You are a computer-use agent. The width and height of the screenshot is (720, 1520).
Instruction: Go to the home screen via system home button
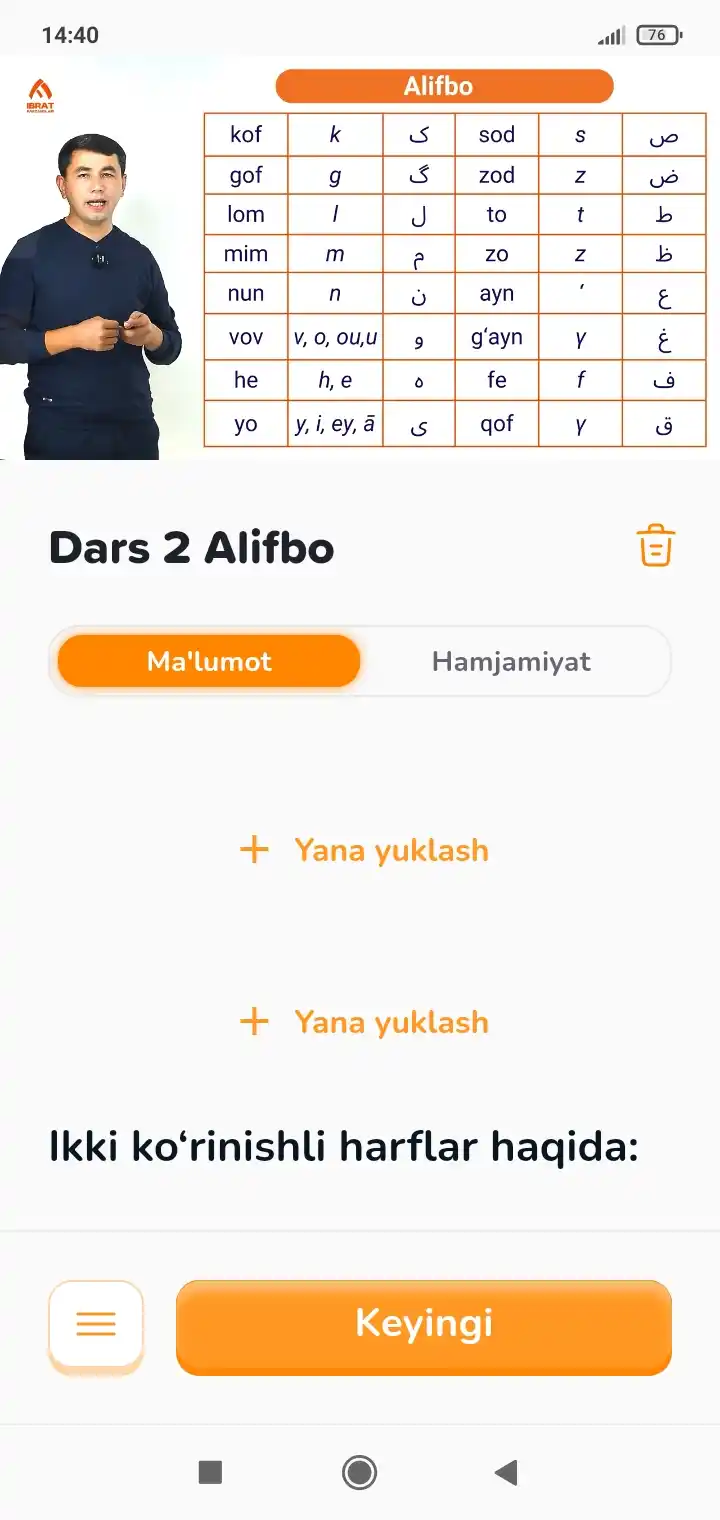(359, 1472)
